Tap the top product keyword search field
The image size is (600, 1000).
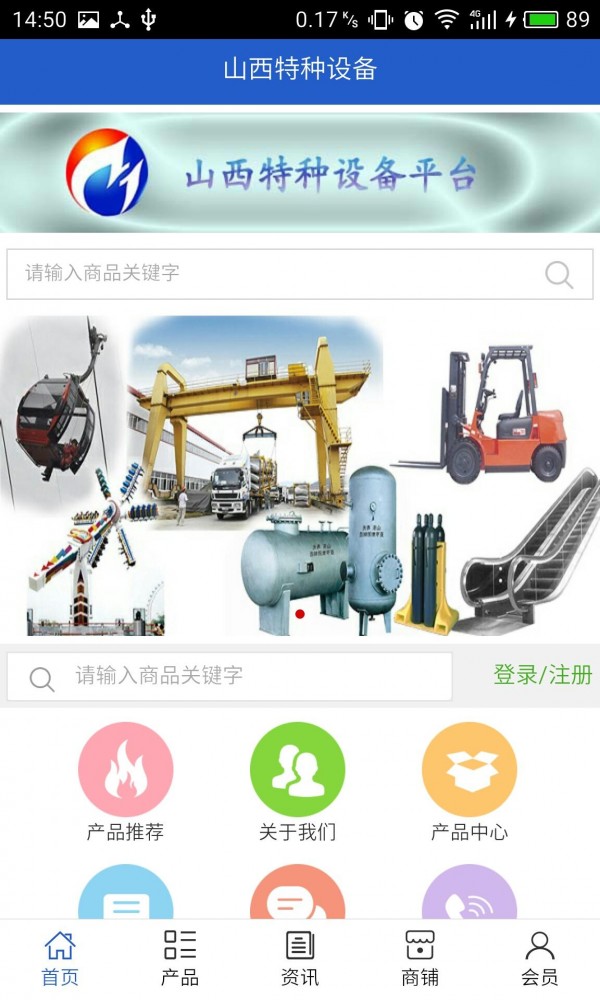click(270, 273)
